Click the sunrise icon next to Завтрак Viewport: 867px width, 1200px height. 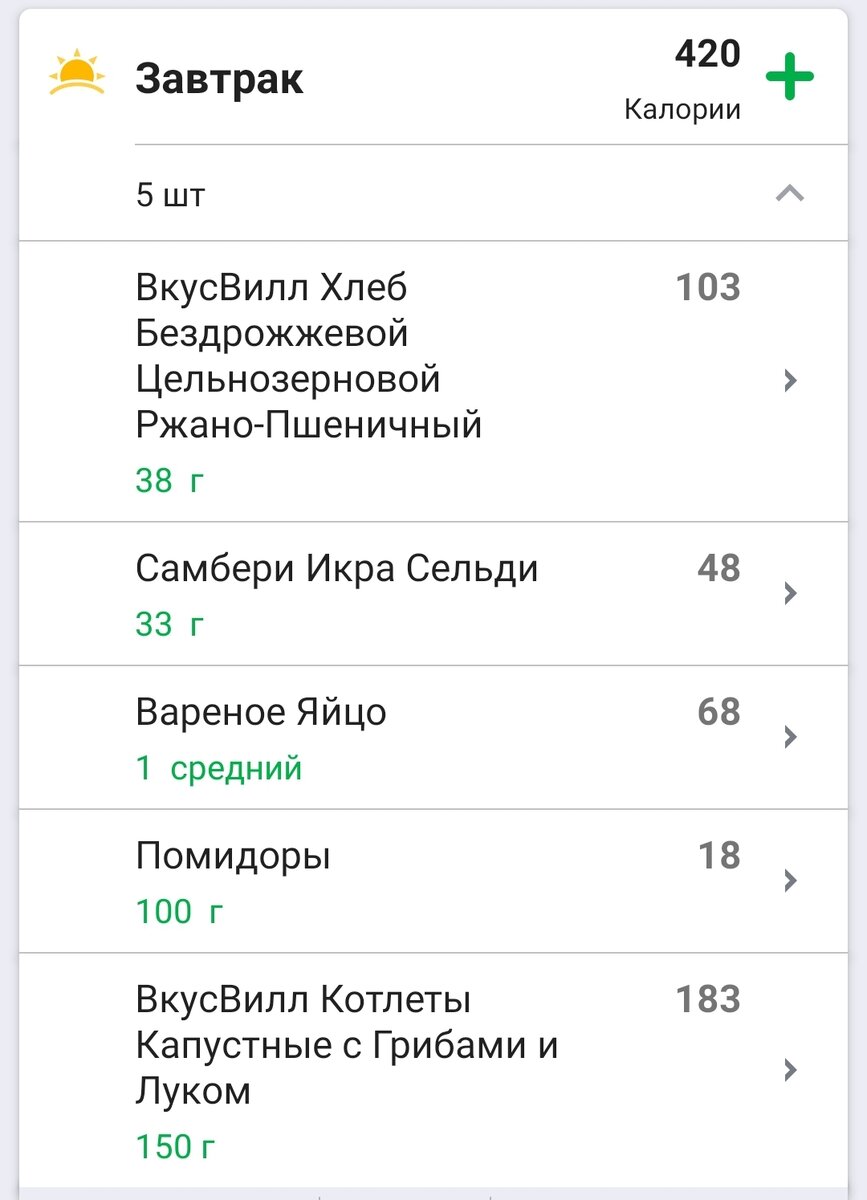(x=75, y=72)
